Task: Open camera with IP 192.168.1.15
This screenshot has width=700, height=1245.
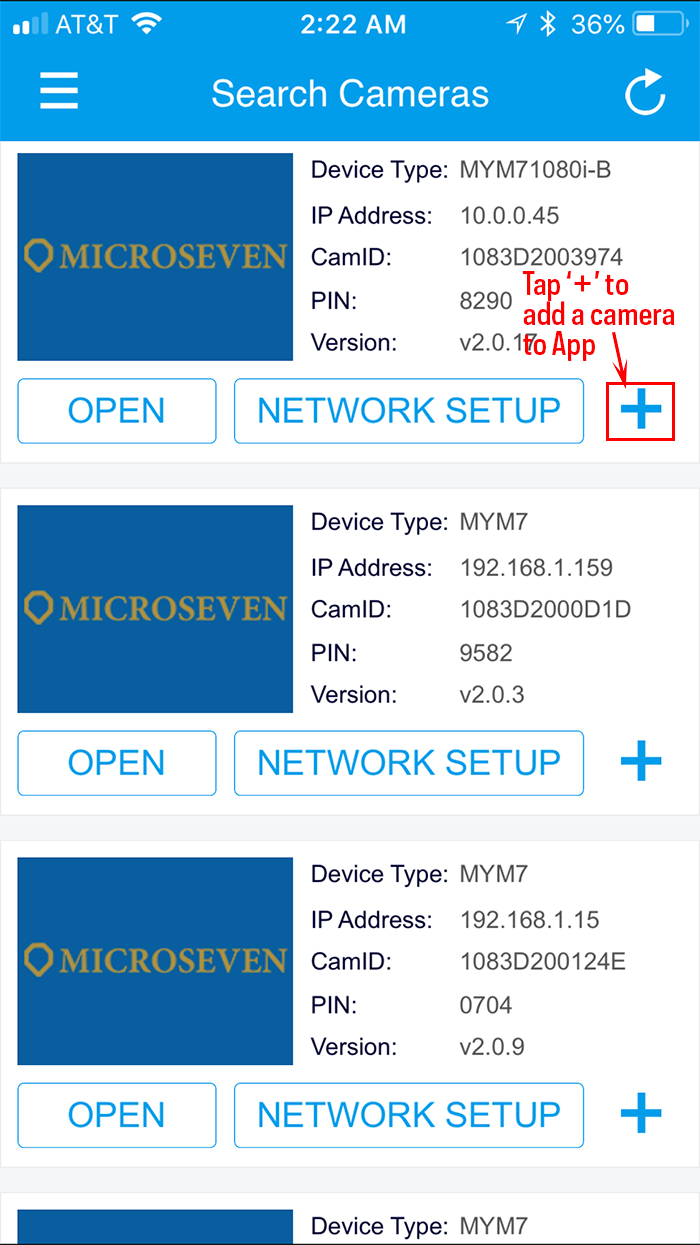Action: pos(117,1115)
